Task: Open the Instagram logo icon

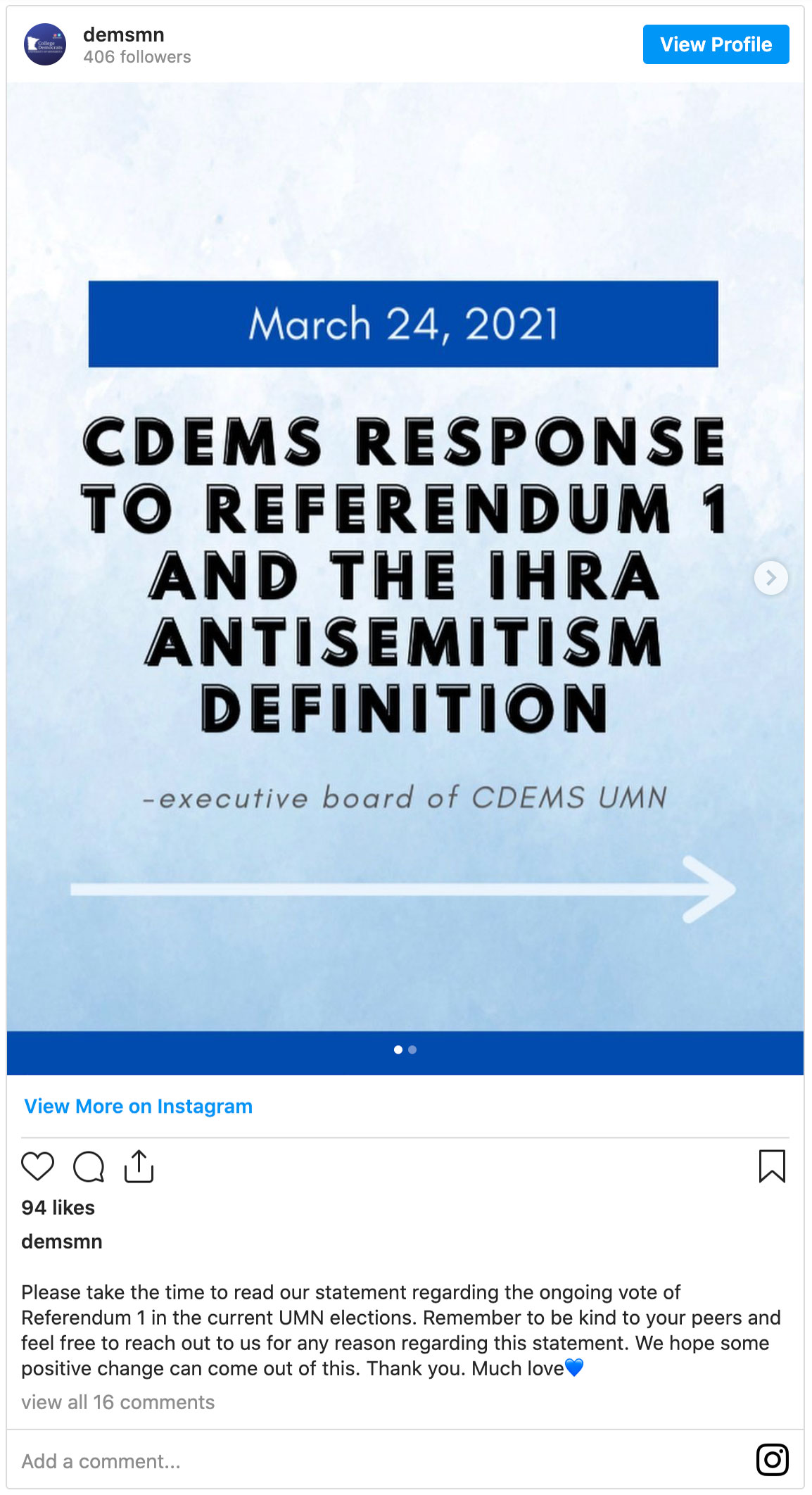Action: pyautogui.click(x=771, y=1459)
